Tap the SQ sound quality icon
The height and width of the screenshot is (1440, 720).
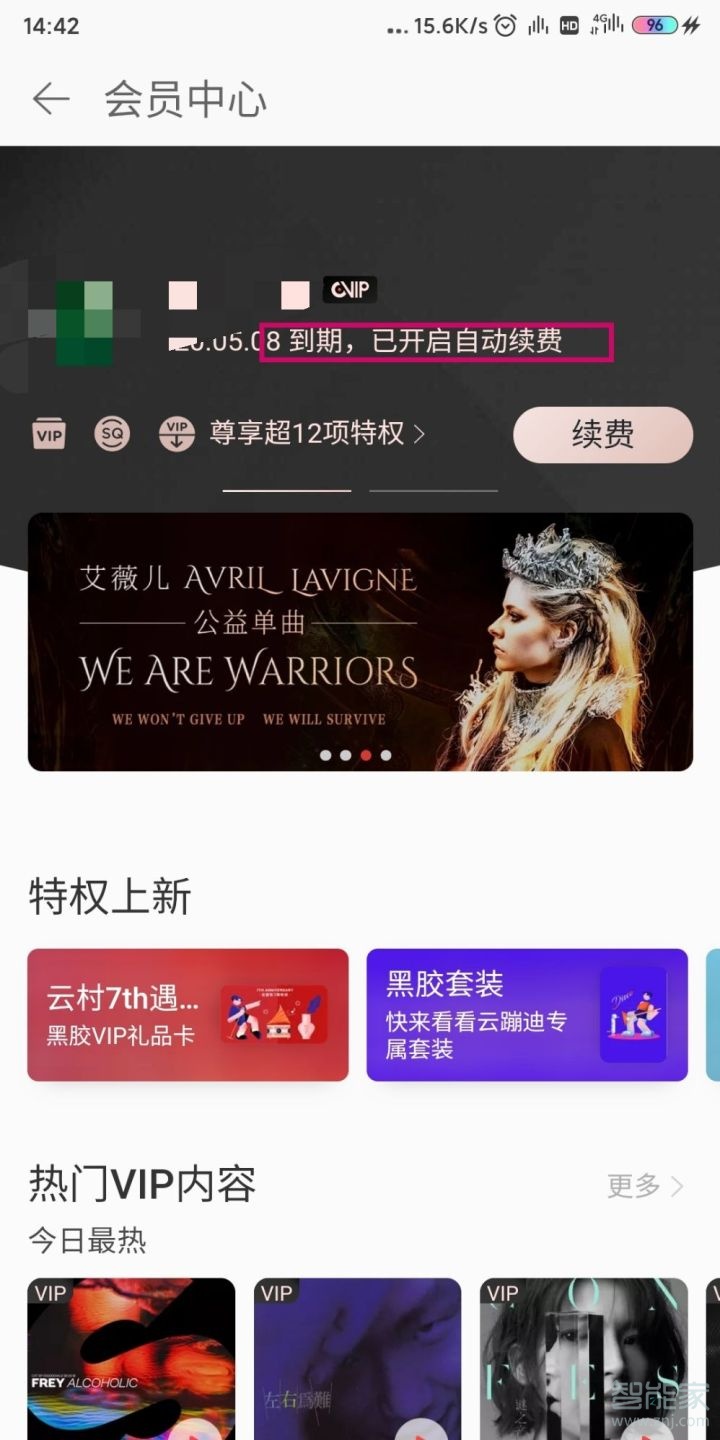click(x=112, y=434)
